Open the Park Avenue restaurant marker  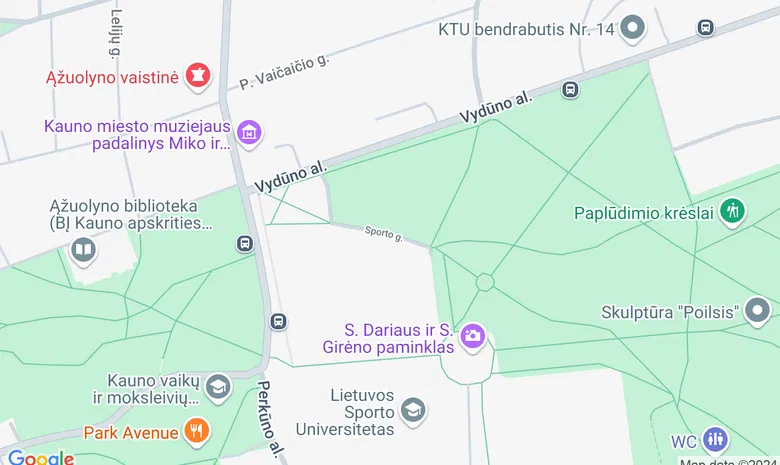pyautogui.click(x=197, y=432)
